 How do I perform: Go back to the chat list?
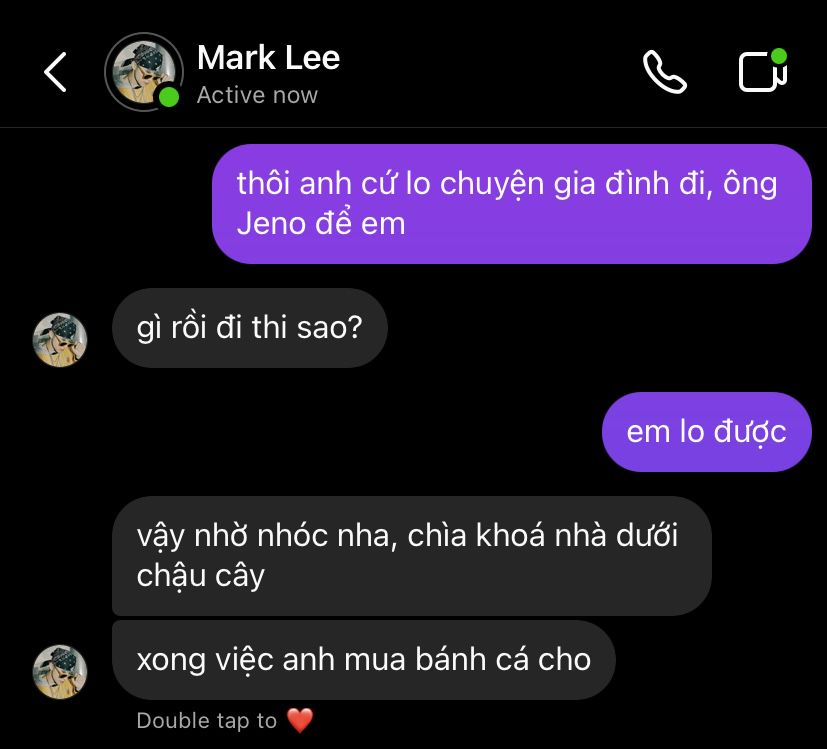coord(55,73)
